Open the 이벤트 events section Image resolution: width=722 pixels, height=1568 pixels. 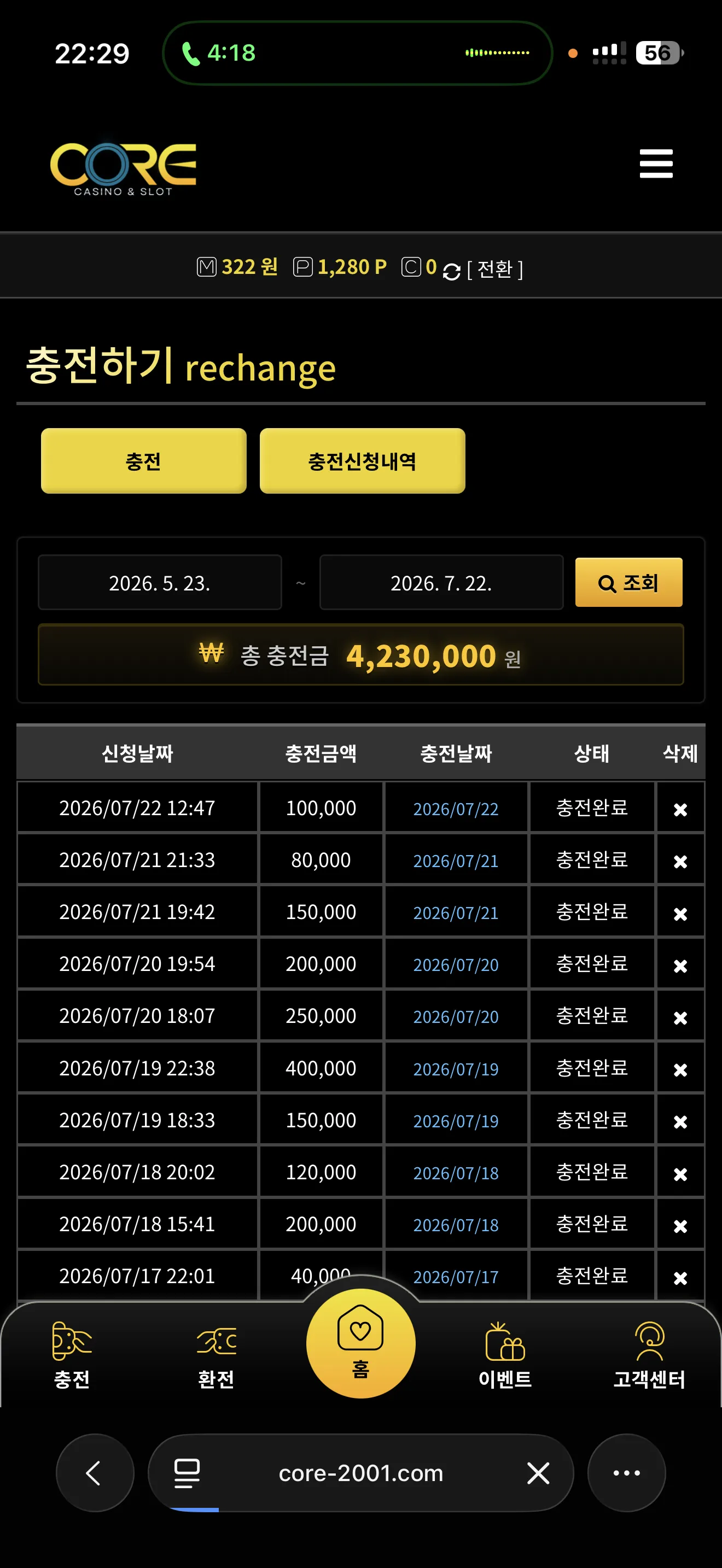pyautogui.click(x=505, y=1355)
